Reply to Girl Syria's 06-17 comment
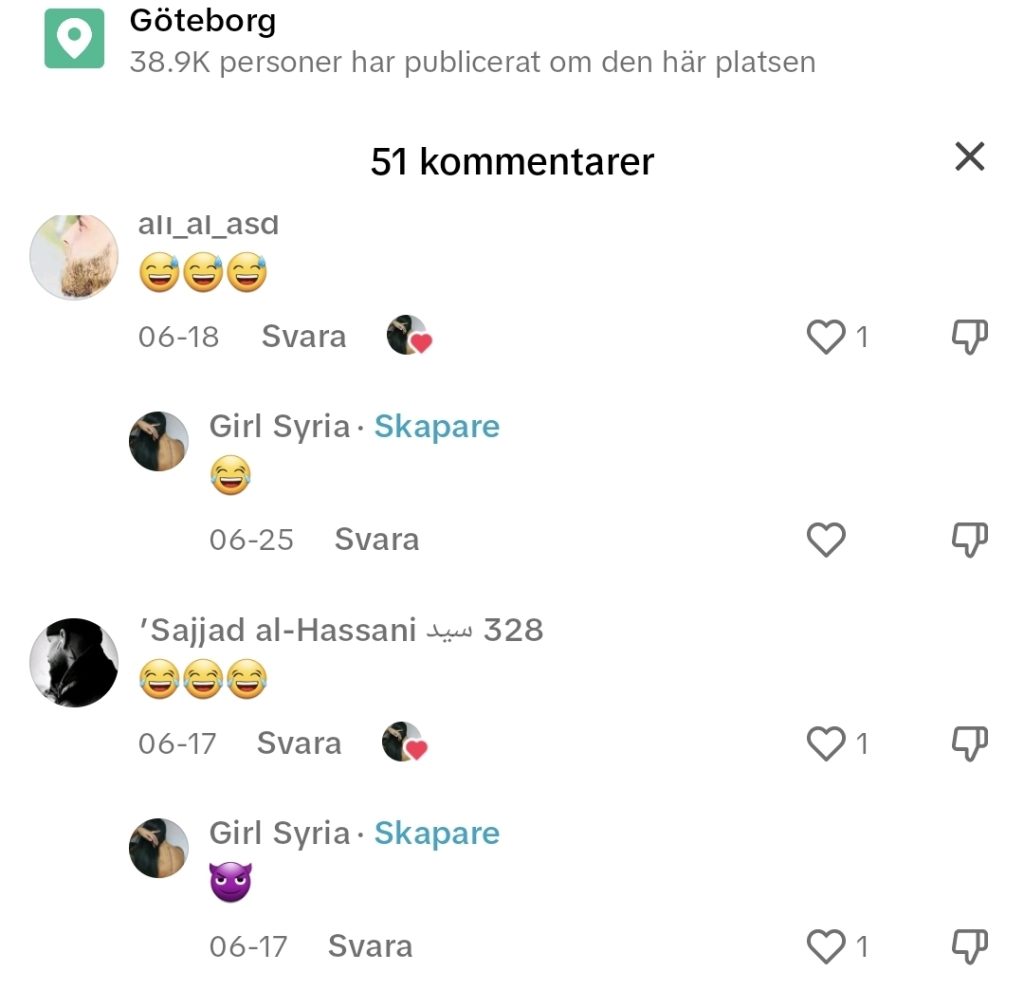Screen dimensions: 1024x990 click(x=370, y=947)
